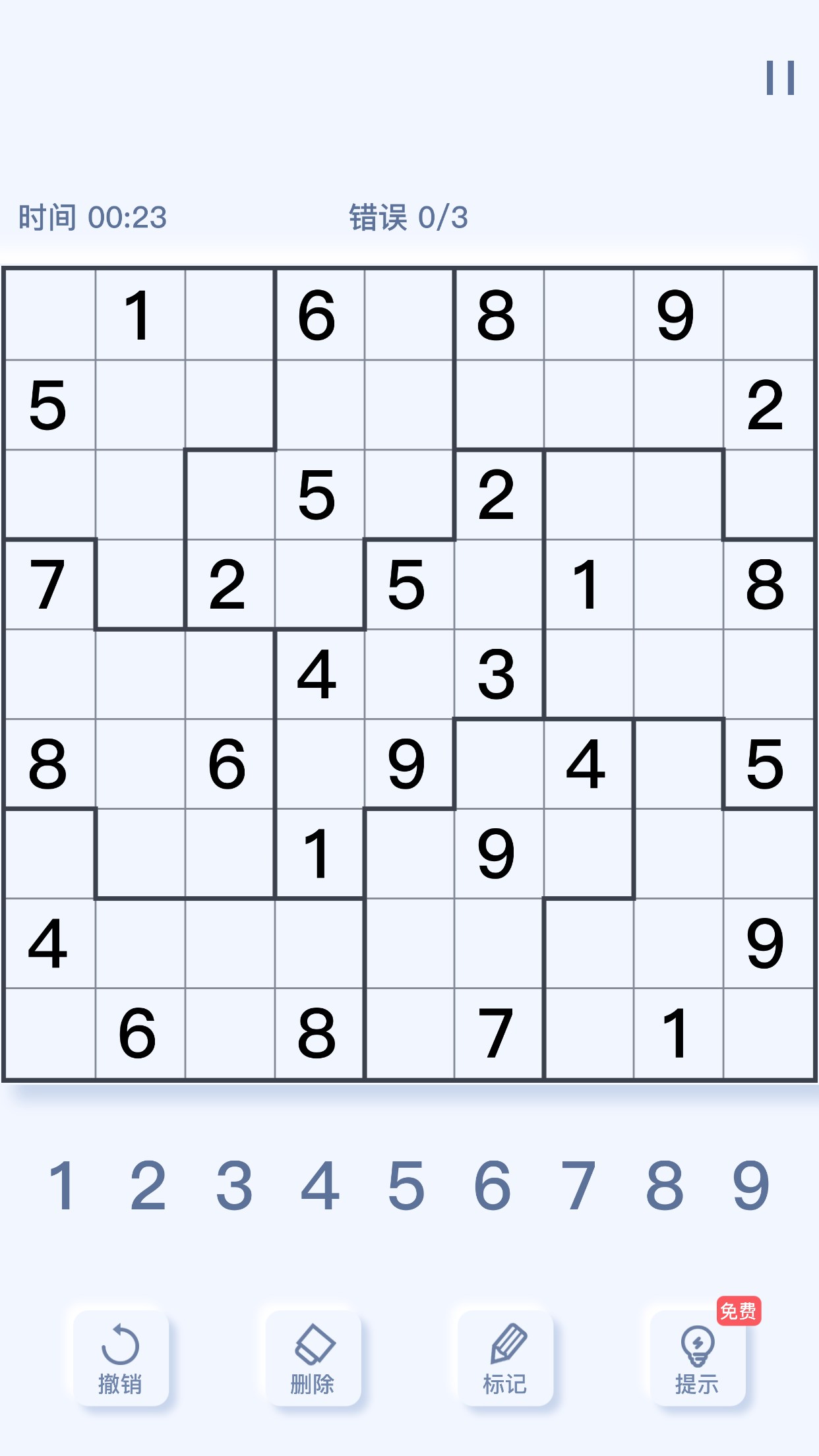Select the empty bottom-right grid cell
819x1456 pixels.
coord(768,1033)
